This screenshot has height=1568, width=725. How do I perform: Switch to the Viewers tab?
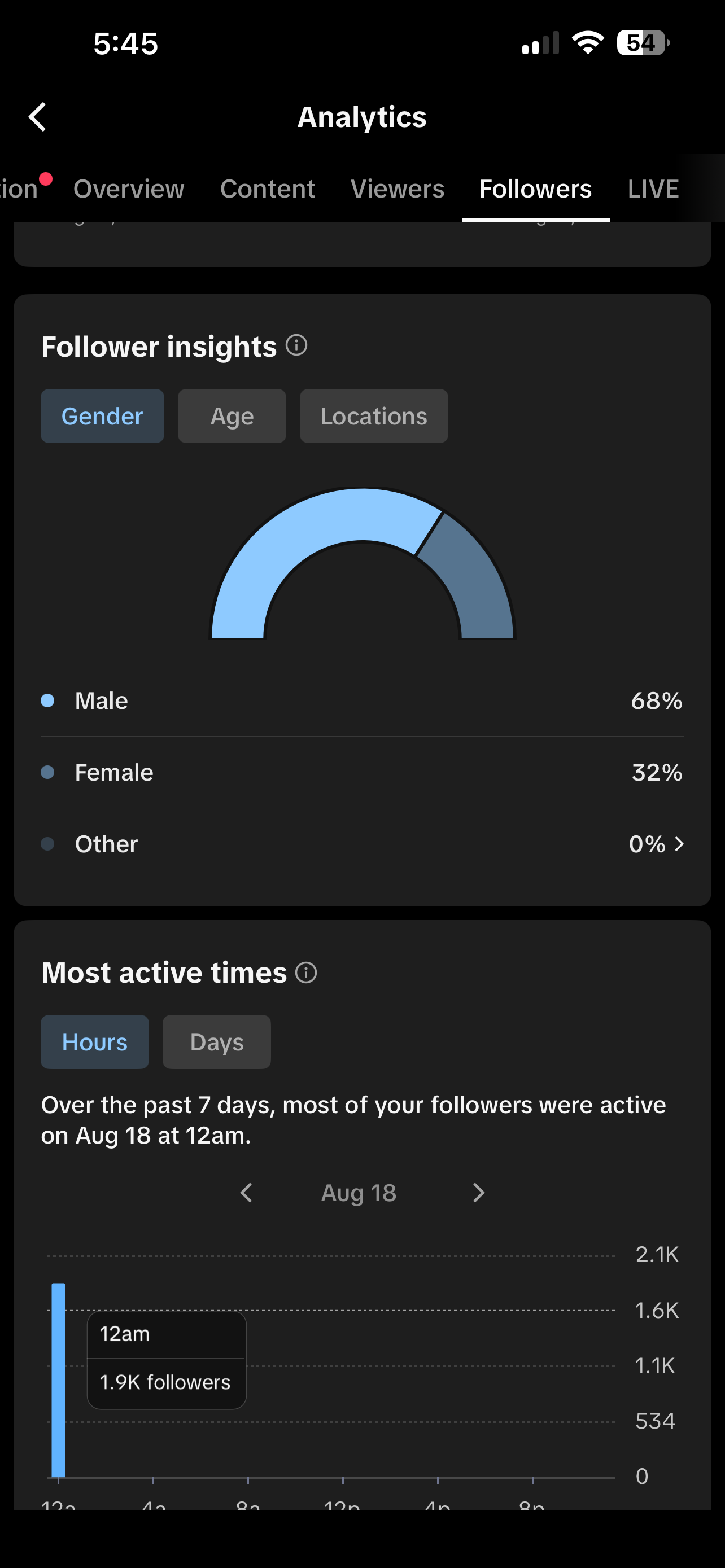pos(397,189)
